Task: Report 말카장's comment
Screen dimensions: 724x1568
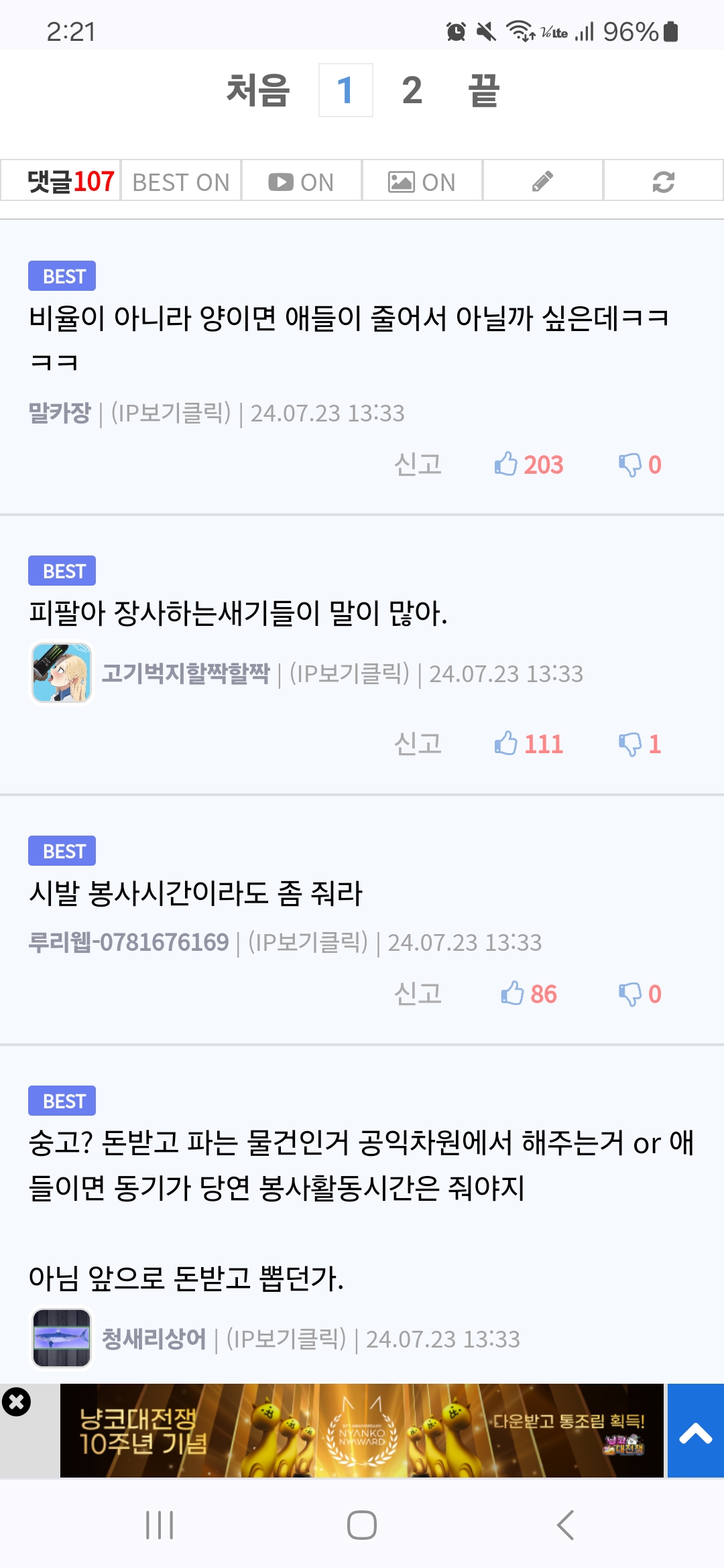Action: [418, 464]
